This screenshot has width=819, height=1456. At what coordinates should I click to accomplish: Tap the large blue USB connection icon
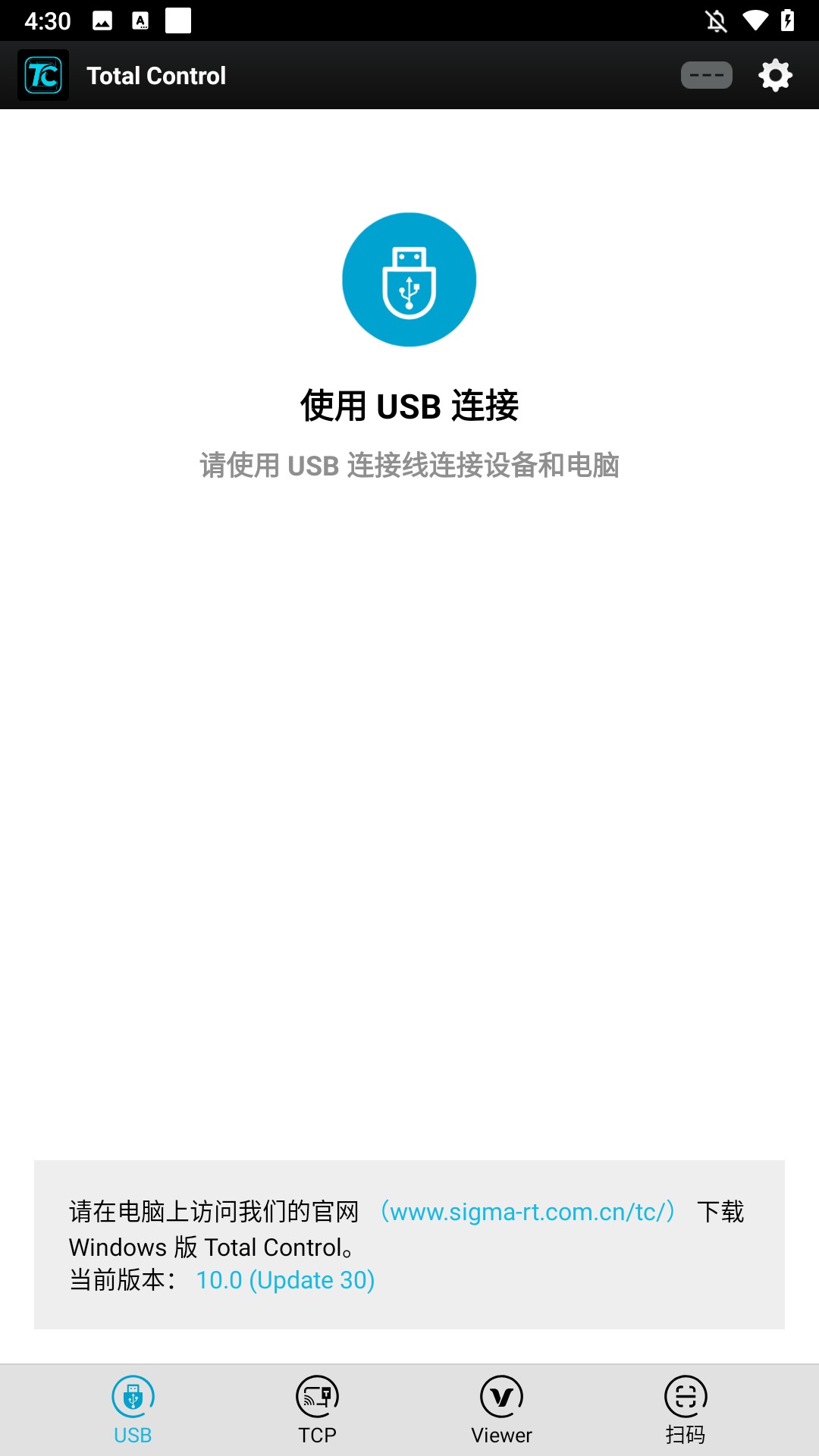coord(409,279)
